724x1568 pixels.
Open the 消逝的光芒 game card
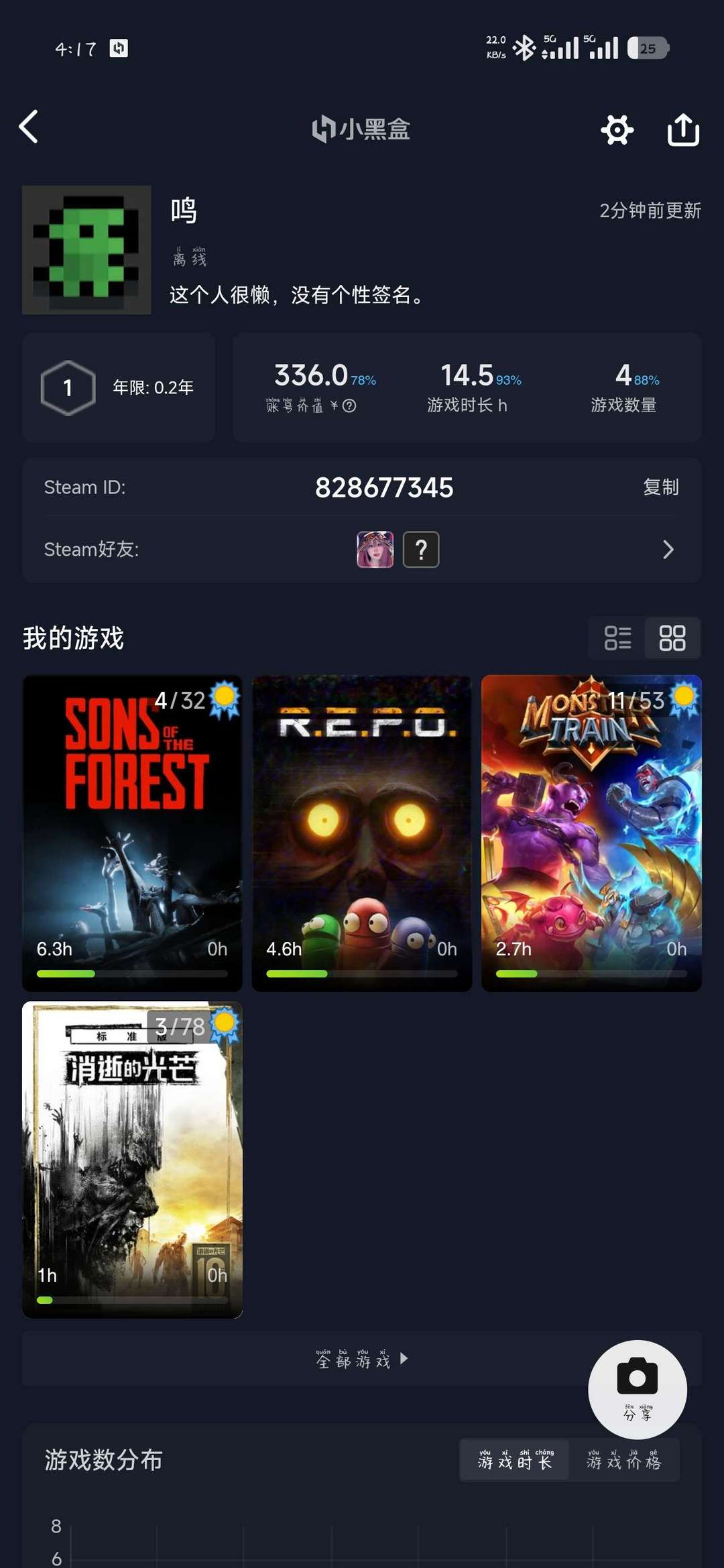click(x=132, y=1159)
